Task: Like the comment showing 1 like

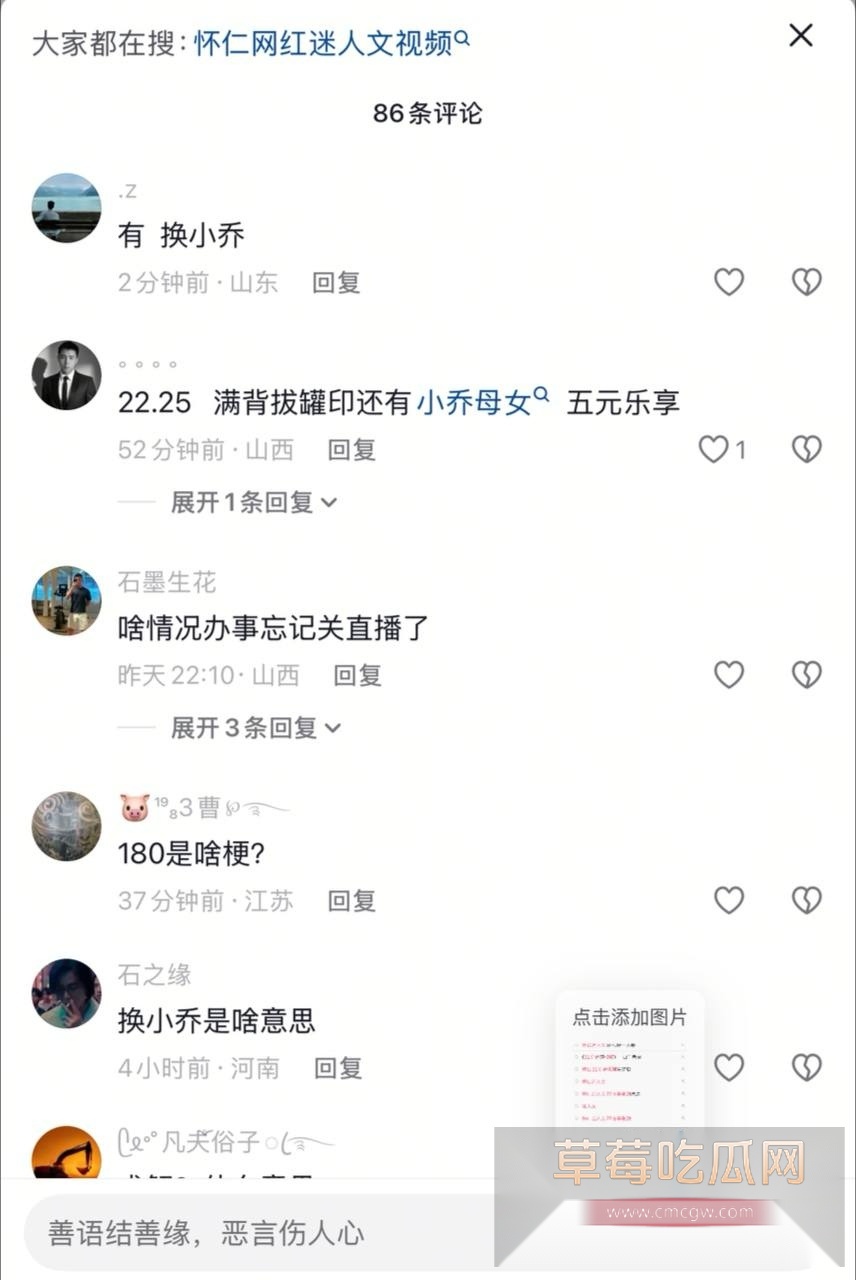Action: (x=714, y=449)
